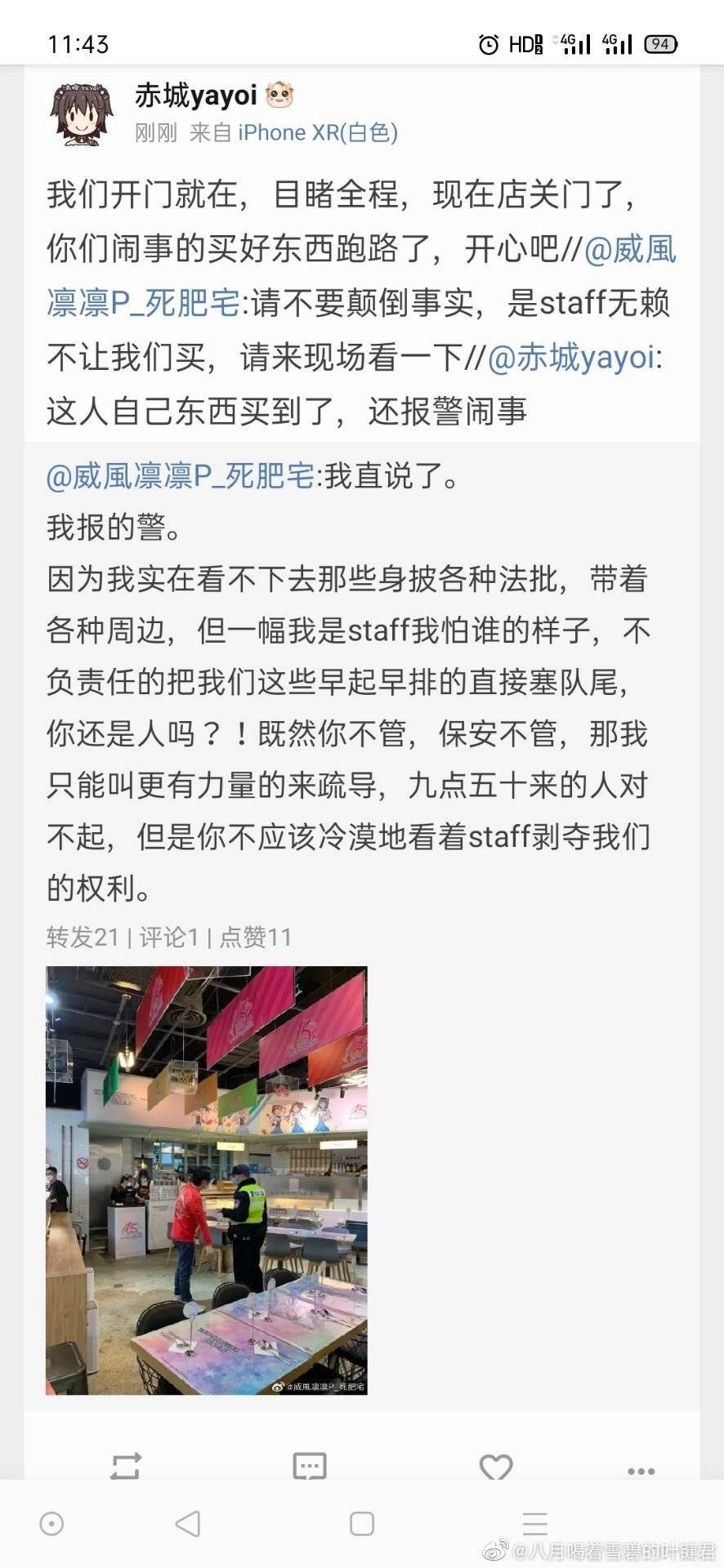Open the three-dot more options menu
The image size is (724, 1568).
pyautogui.click(x=641, y=1471)
